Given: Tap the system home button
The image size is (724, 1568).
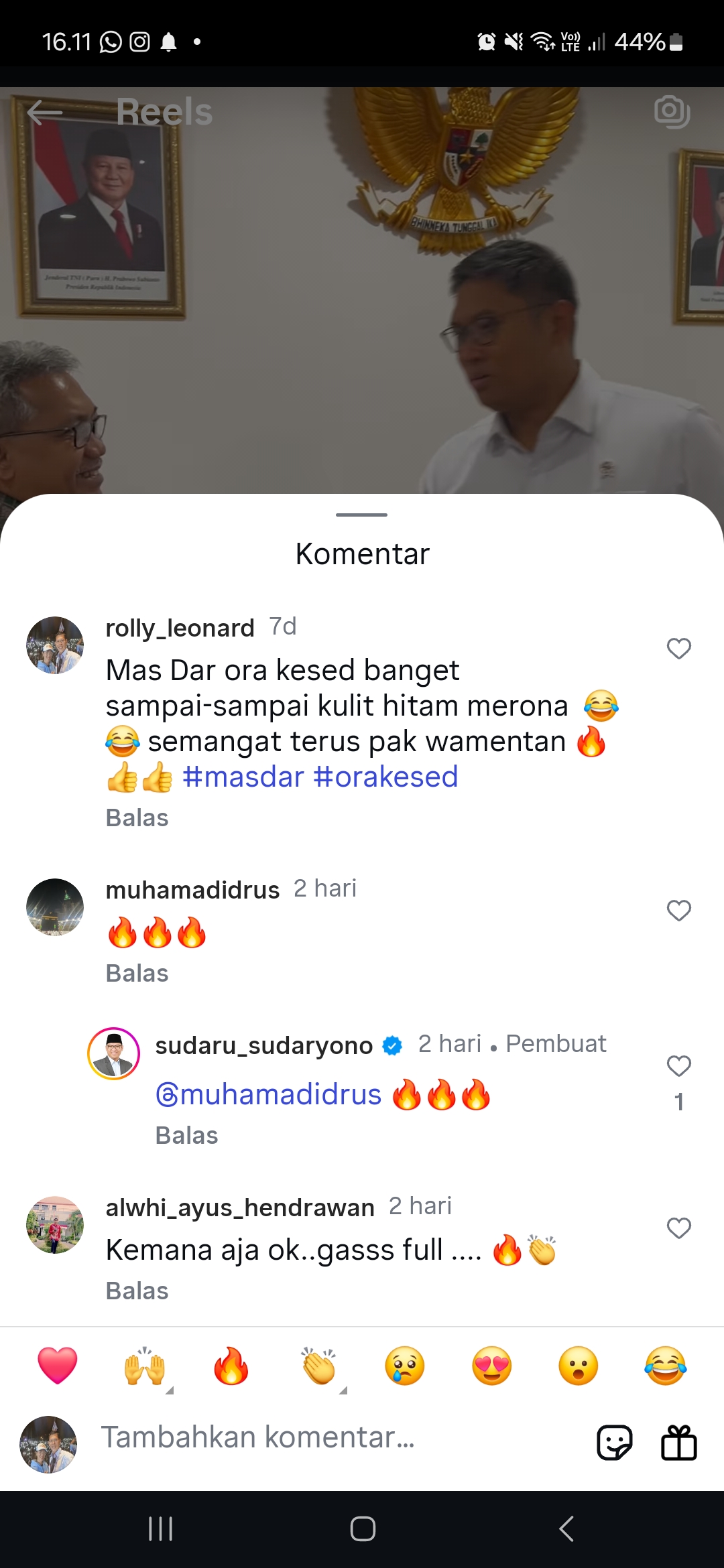Looking at the screenshot, I should tap(363, 1528).
